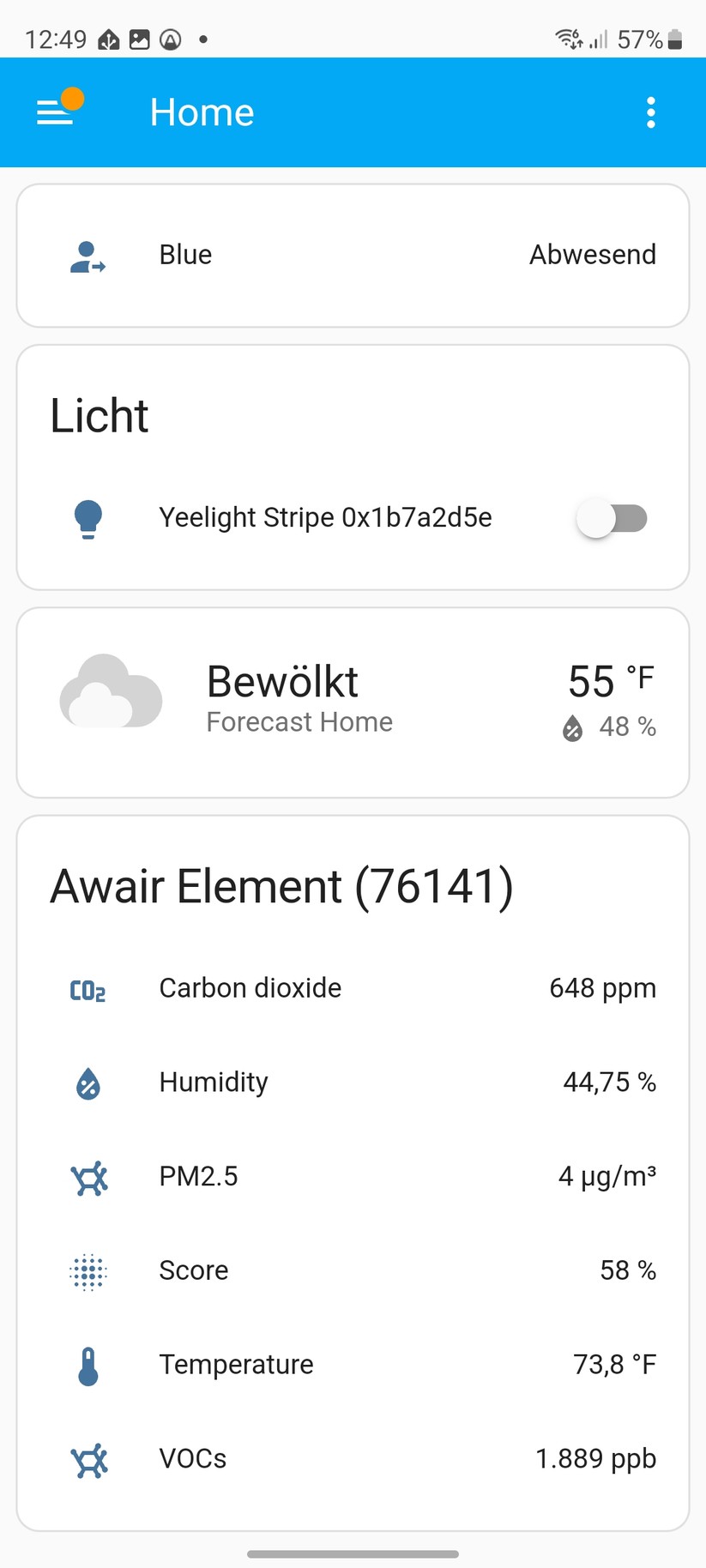Screen dimensions: 706x1568
Task: Click the person presence icon next to Blue
Action: point(87,254)
